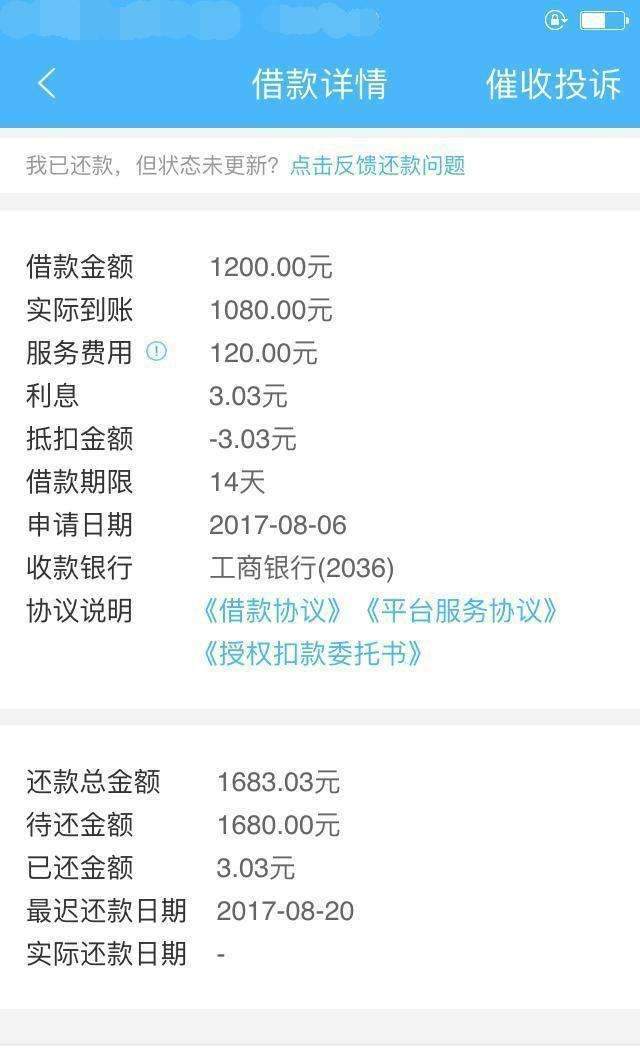Tap the 点击反馈还款问题 link
Screen dimensions: 640x1056
point(377,165)
